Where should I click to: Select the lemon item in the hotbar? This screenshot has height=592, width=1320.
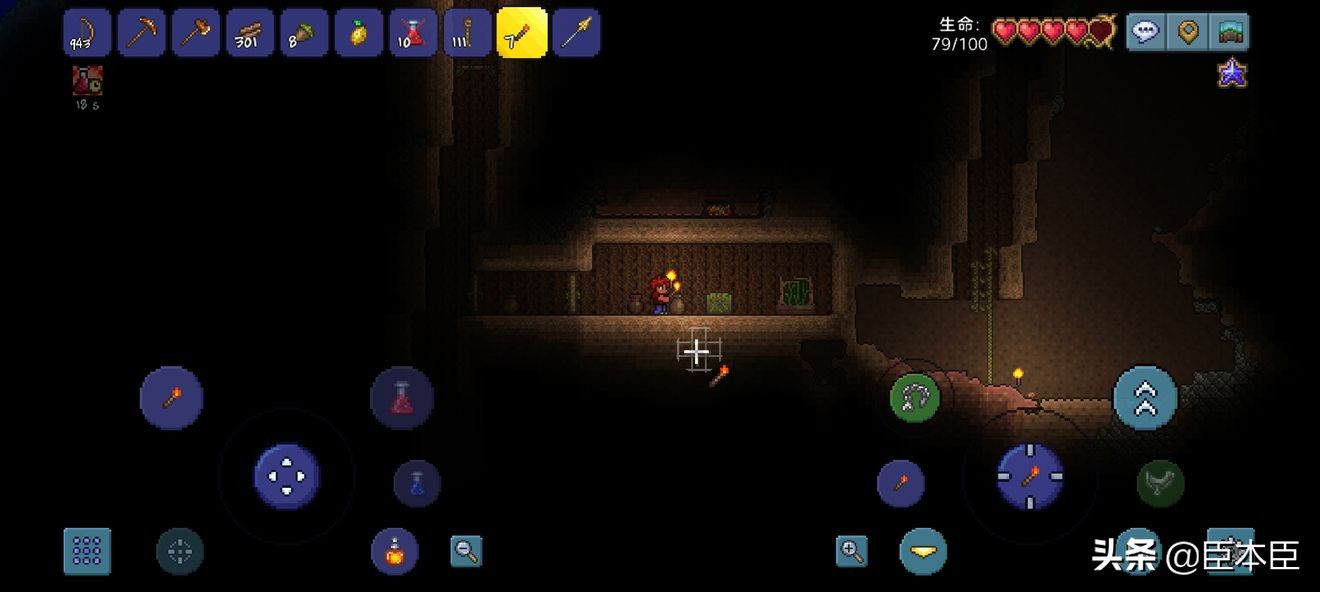tap(358, 33)
